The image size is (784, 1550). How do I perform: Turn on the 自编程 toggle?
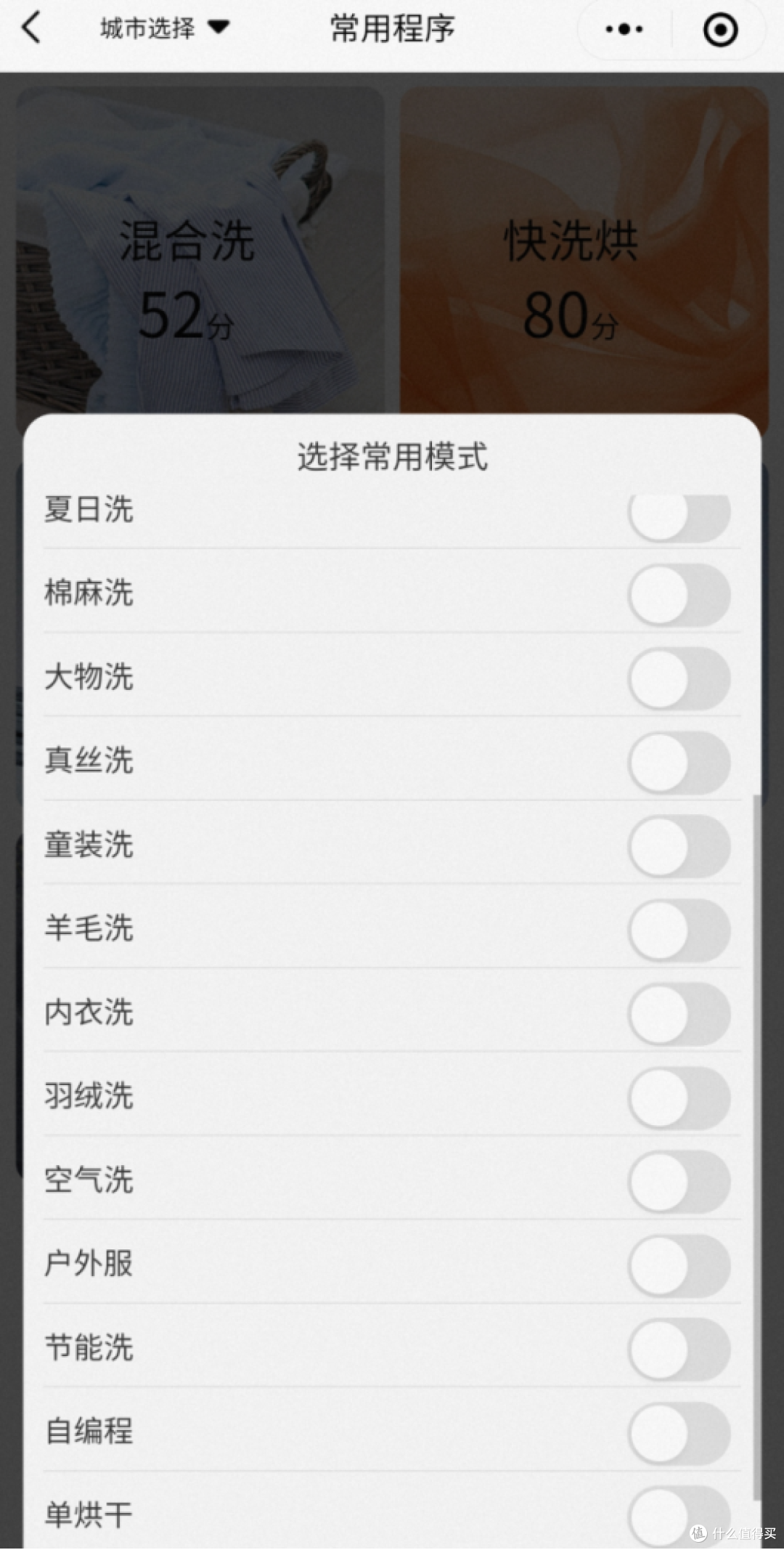point(679,1434)
